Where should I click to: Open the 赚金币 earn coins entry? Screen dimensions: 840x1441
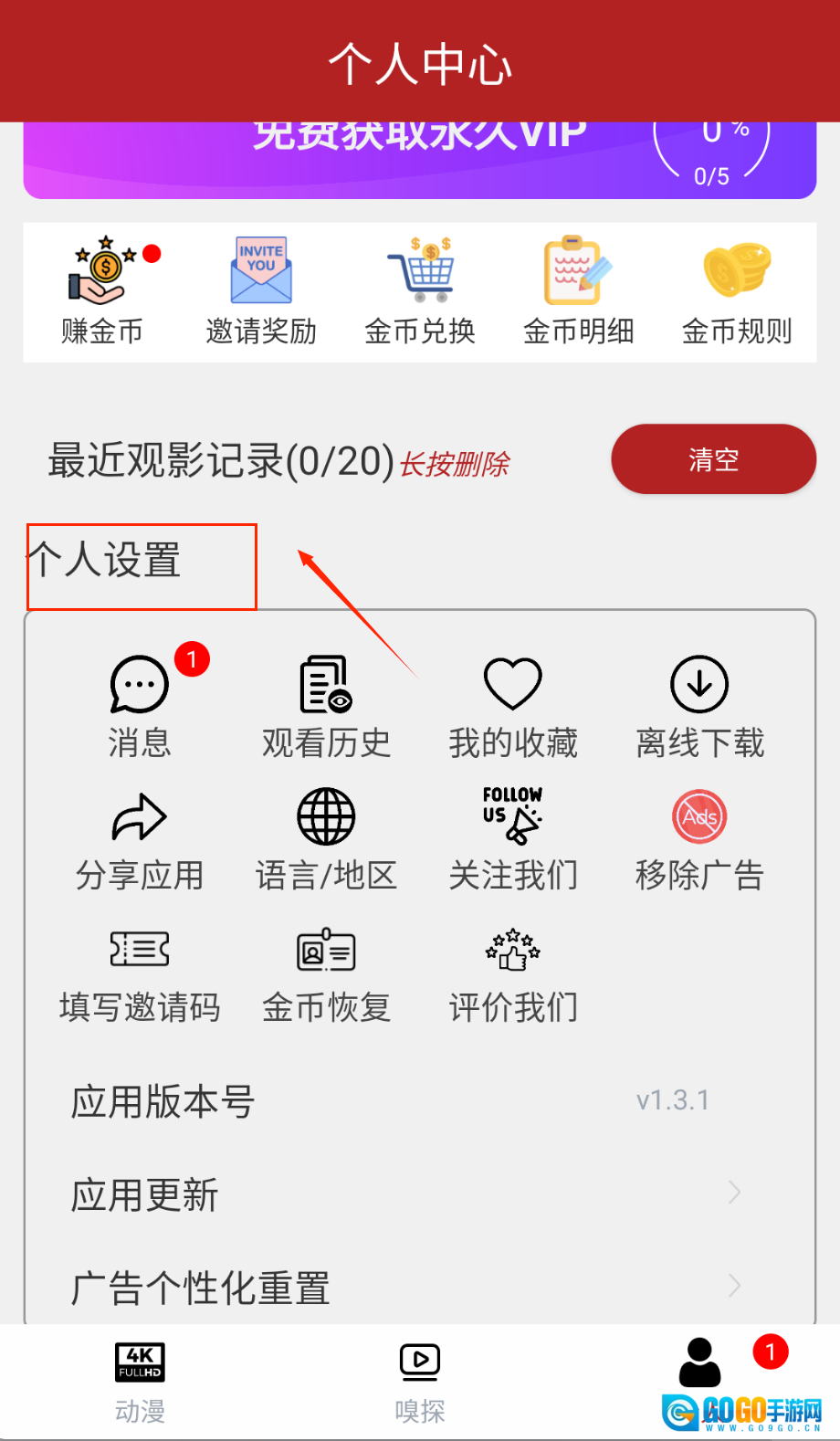pos(102,291)
